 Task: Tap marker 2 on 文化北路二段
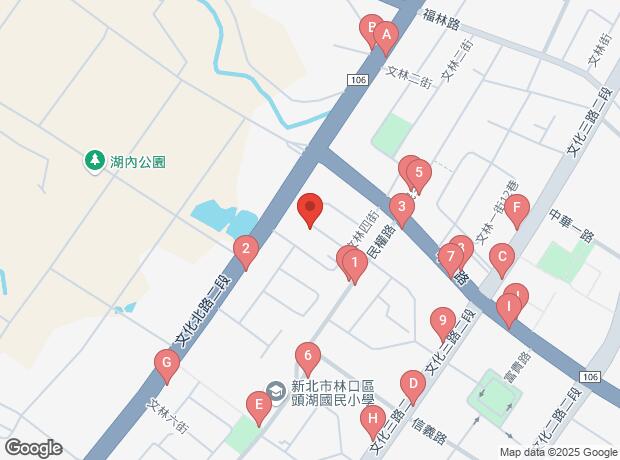coord(244,249)
